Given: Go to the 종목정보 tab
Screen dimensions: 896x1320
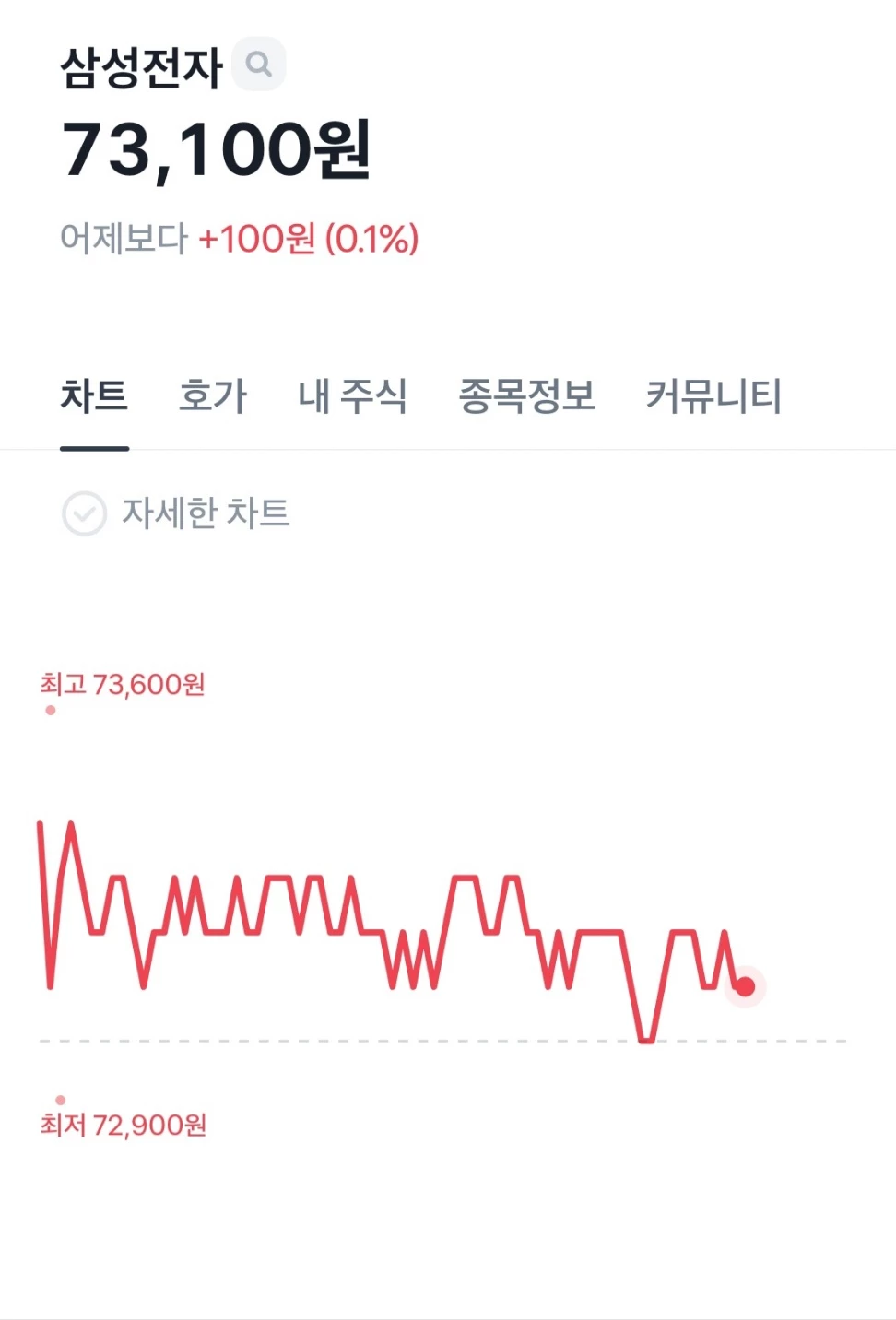Looking at the screenshot, I should point(527,396).
